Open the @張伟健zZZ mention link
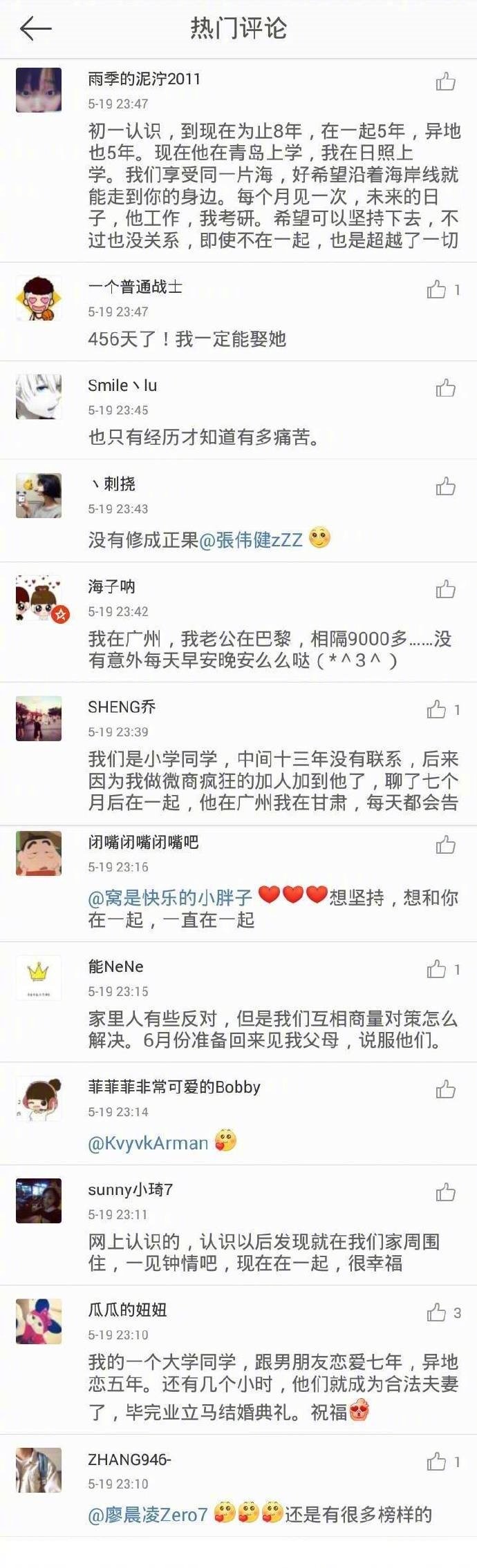477x1568 pixels. point(251,539)
